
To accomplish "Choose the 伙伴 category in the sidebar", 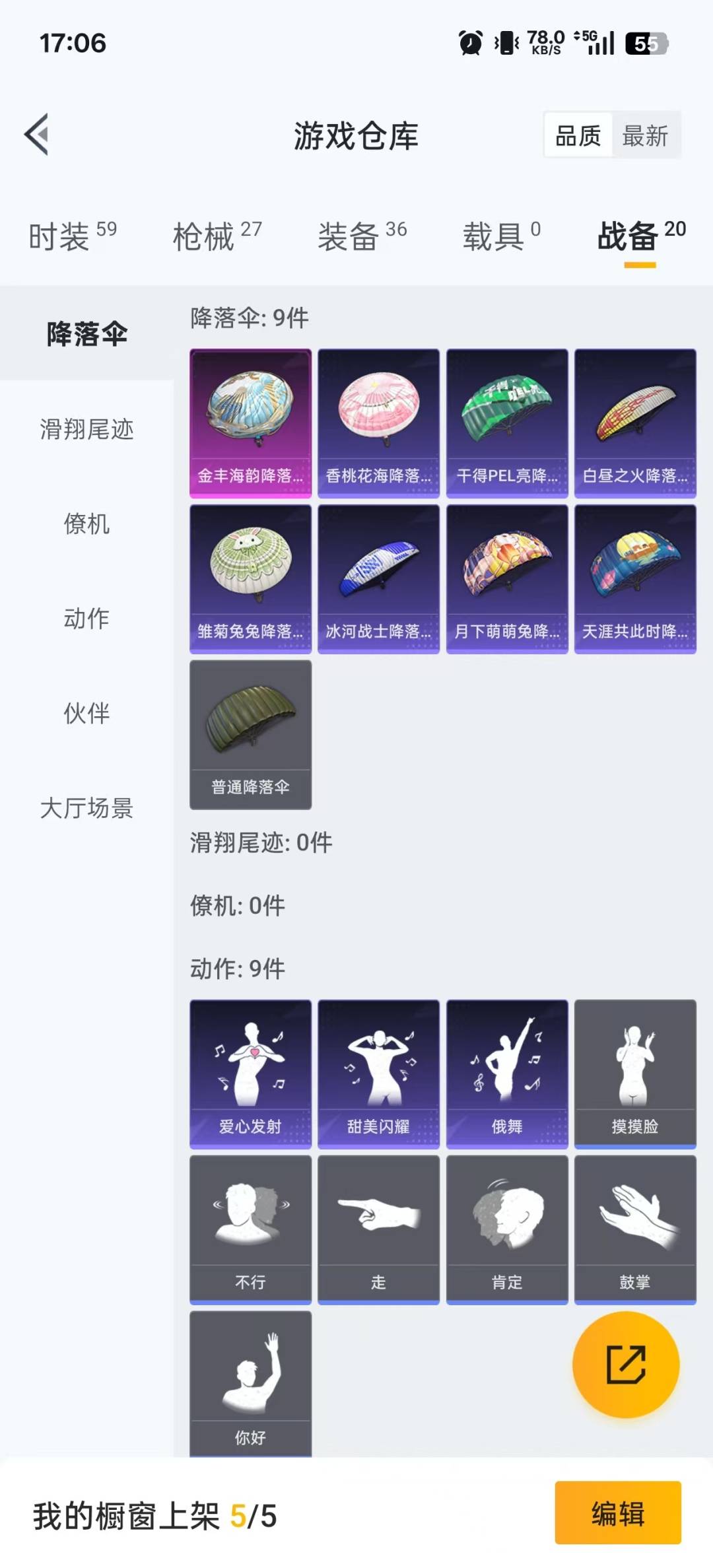I will pyautogui.click(x=86, y=714).
